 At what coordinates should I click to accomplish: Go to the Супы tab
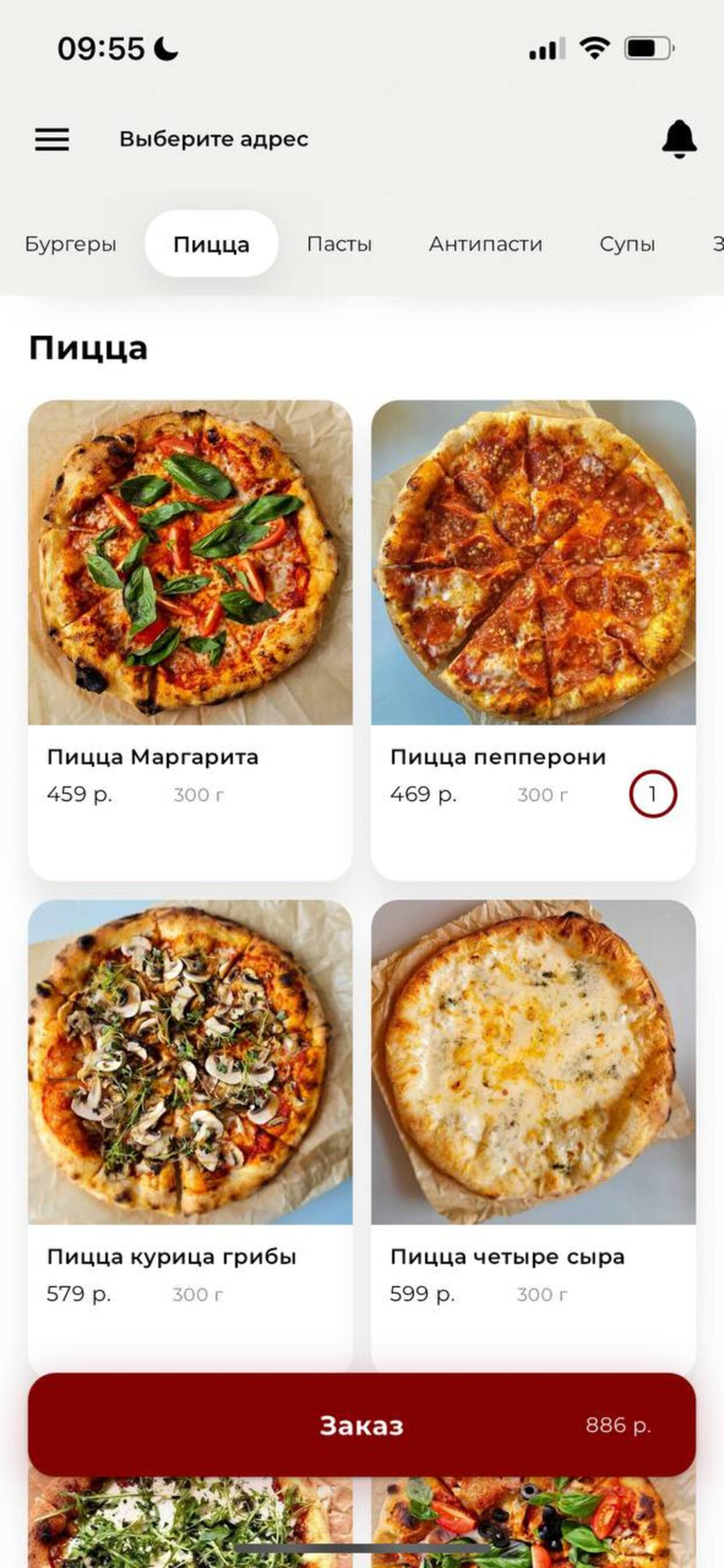tap(627, 244)
